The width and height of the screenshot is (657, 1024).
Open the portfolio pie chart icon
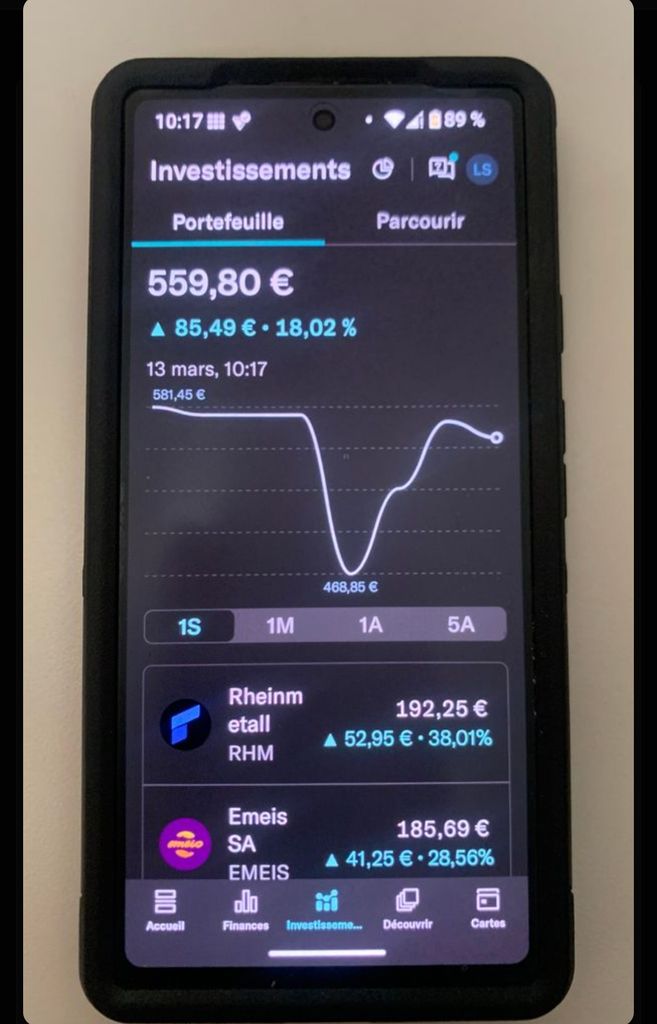tap(383, 170)
